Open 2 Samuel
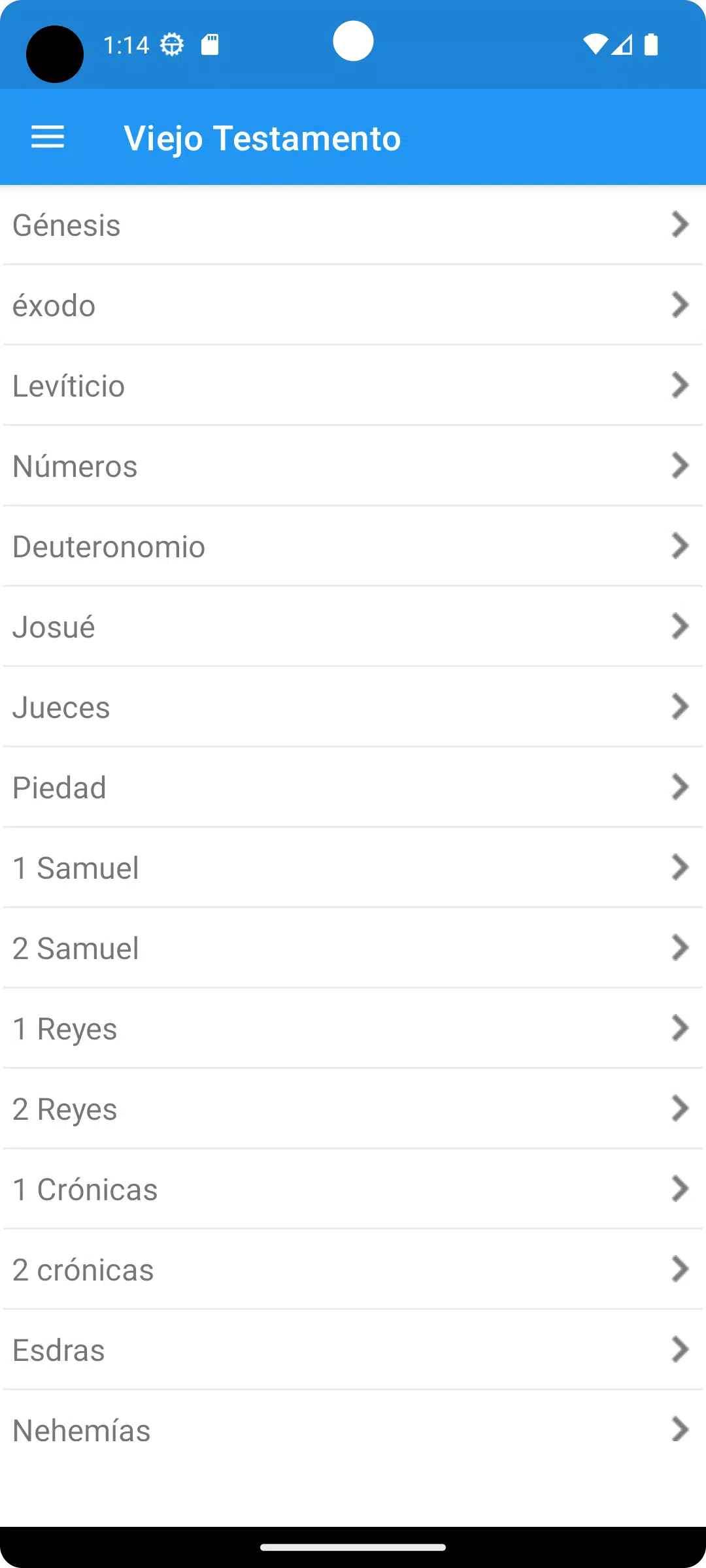 click(353, 948)
